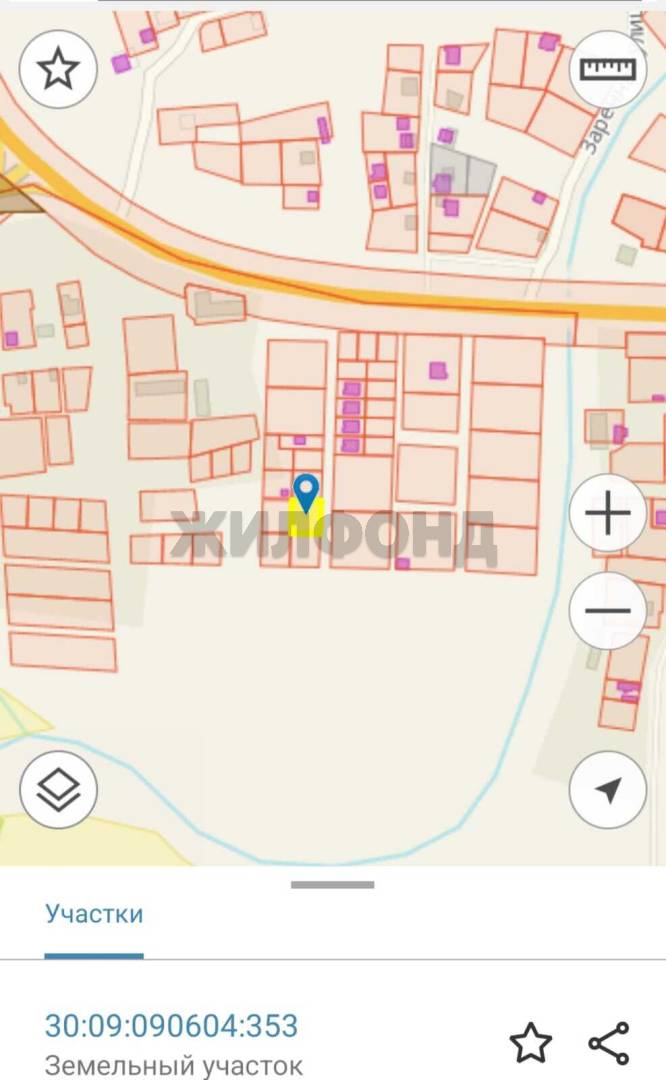Open the favorites star on the map

tap(58, 68)
